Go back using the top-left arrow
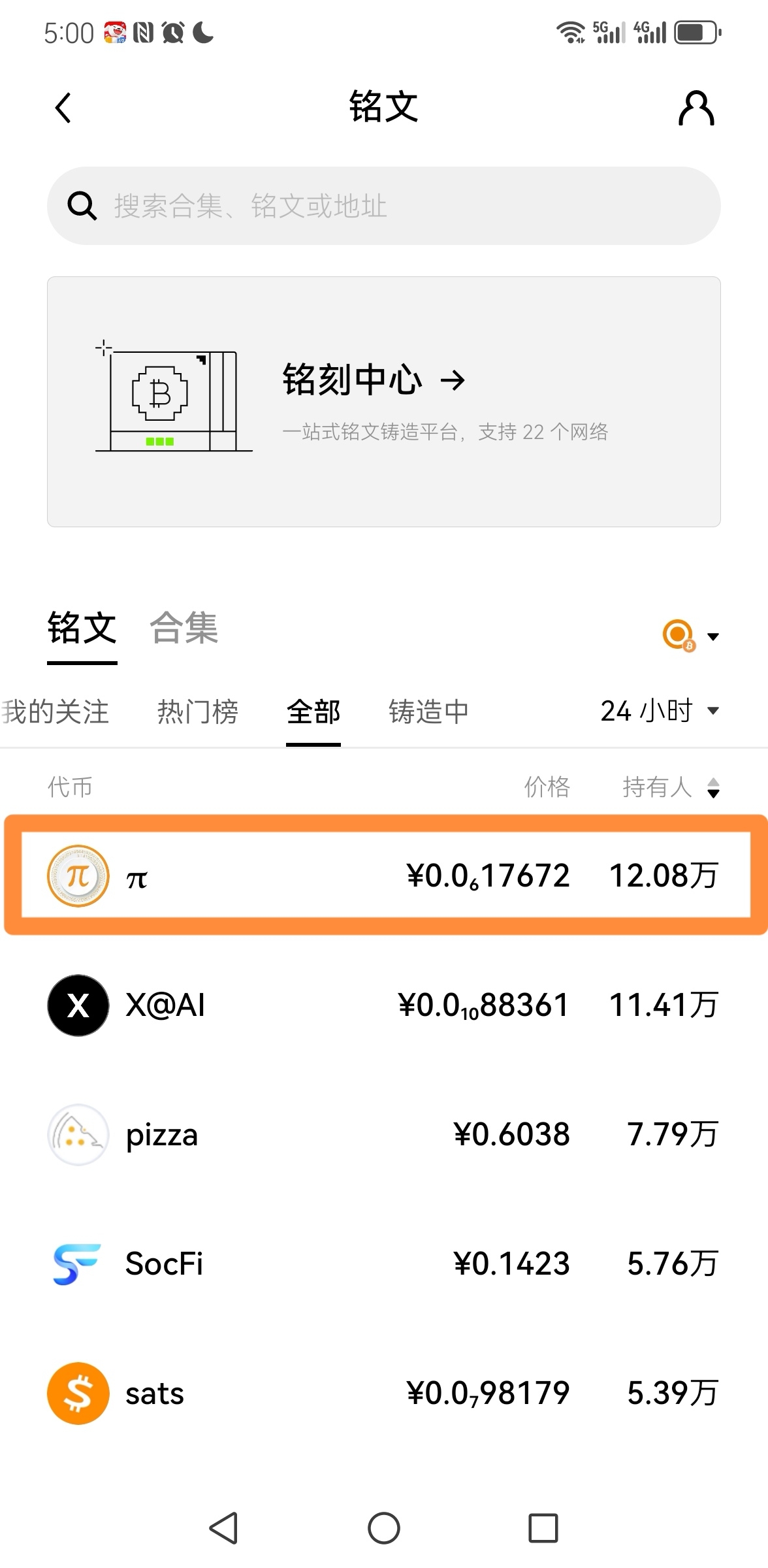The width and height of the screenshot is (768, 1568). [63, 108]
